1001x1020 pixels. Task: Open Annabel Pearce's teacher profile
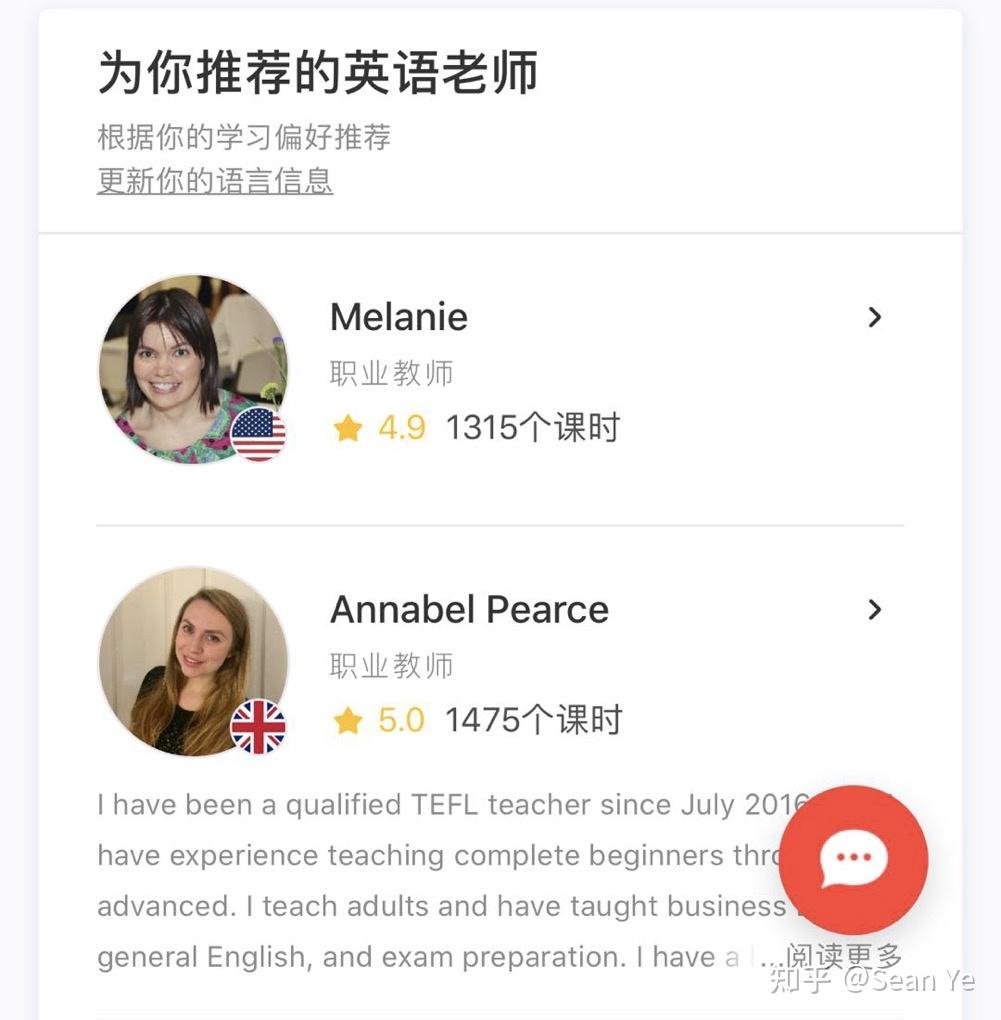(x=469, y=610)
